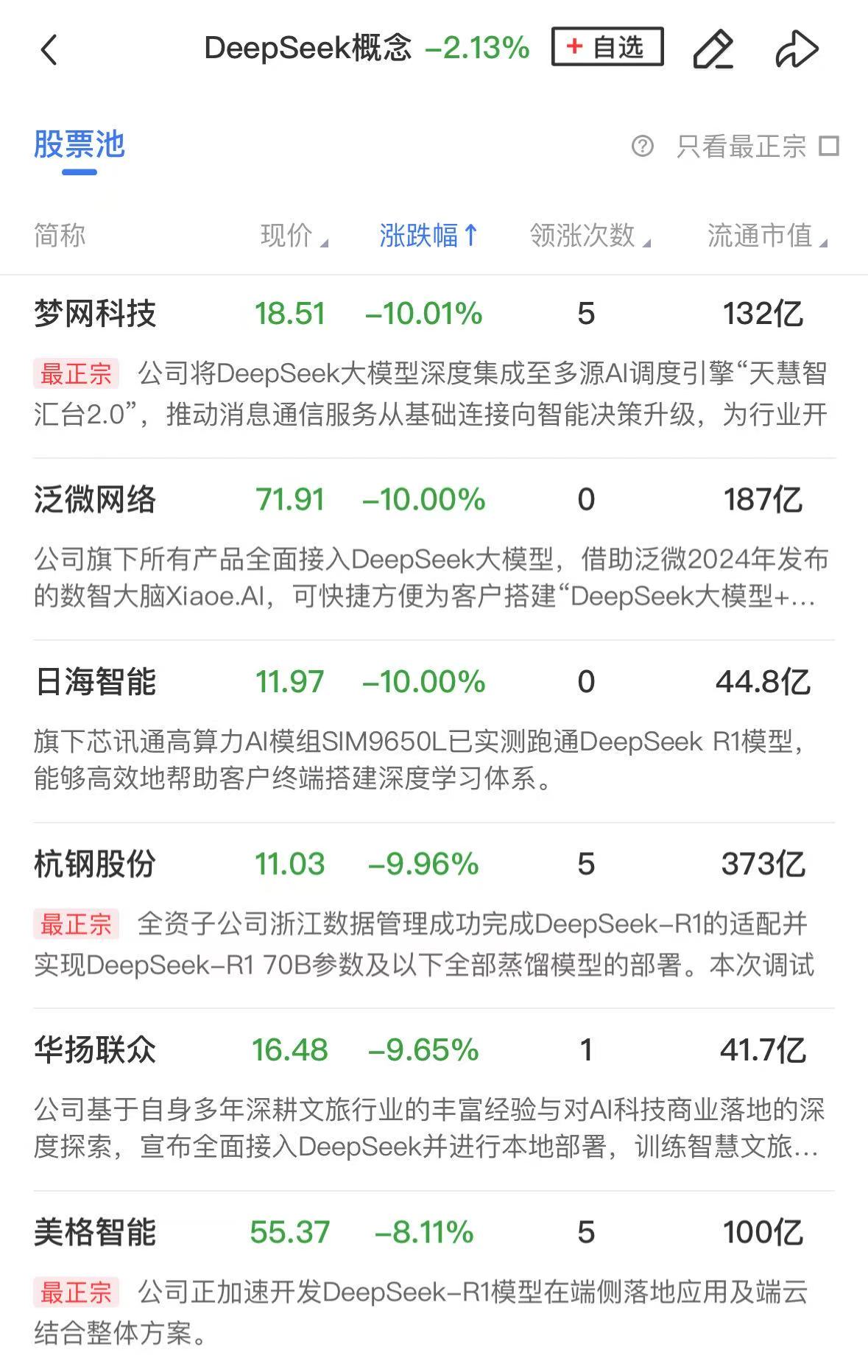The width and height of the screenshot is (868, 1372).
Task: Share this DeepSeek概念 page
Action: (x=797, y=49)
